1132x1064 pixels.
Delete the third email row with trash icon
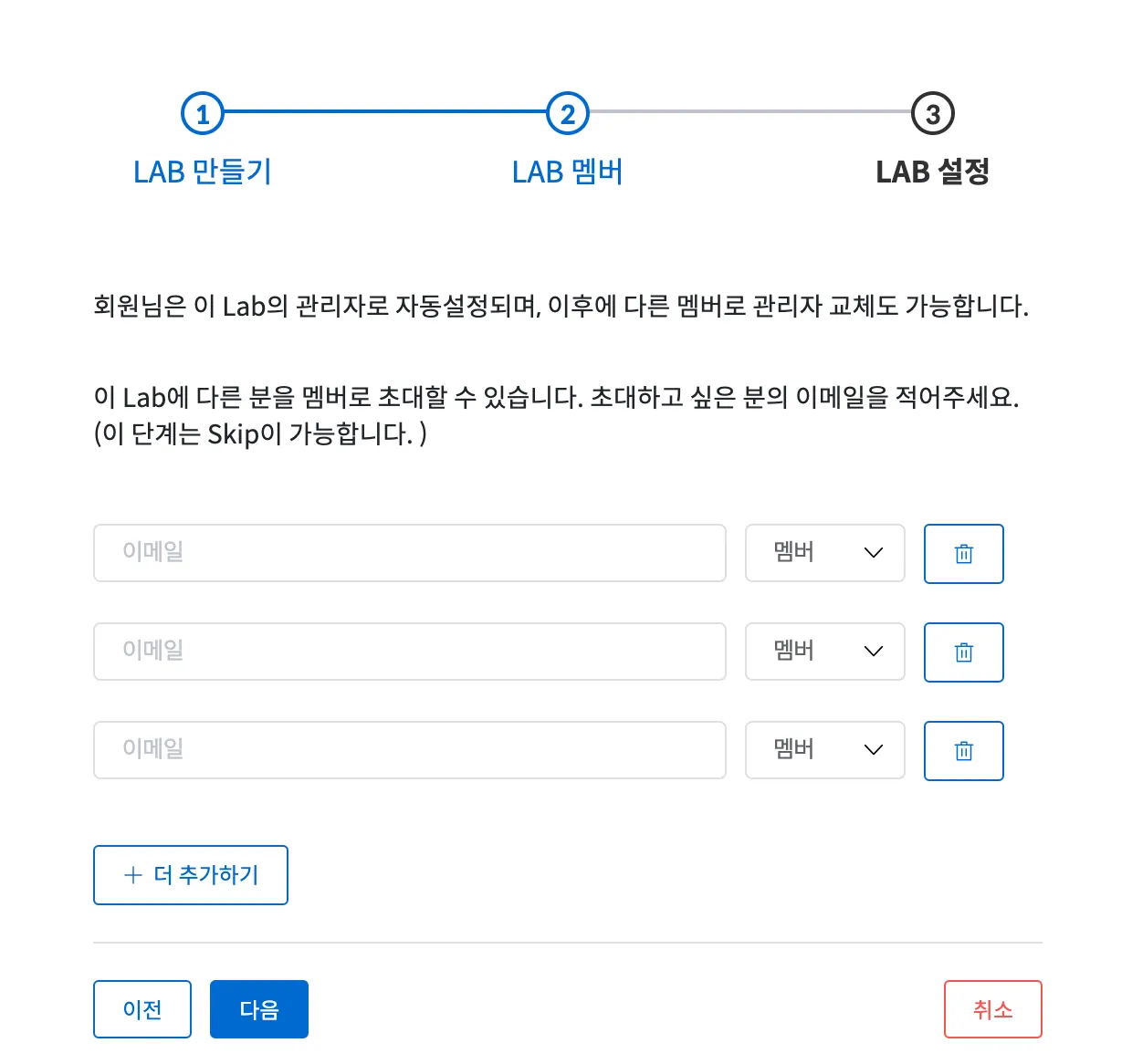click(963, 751)
